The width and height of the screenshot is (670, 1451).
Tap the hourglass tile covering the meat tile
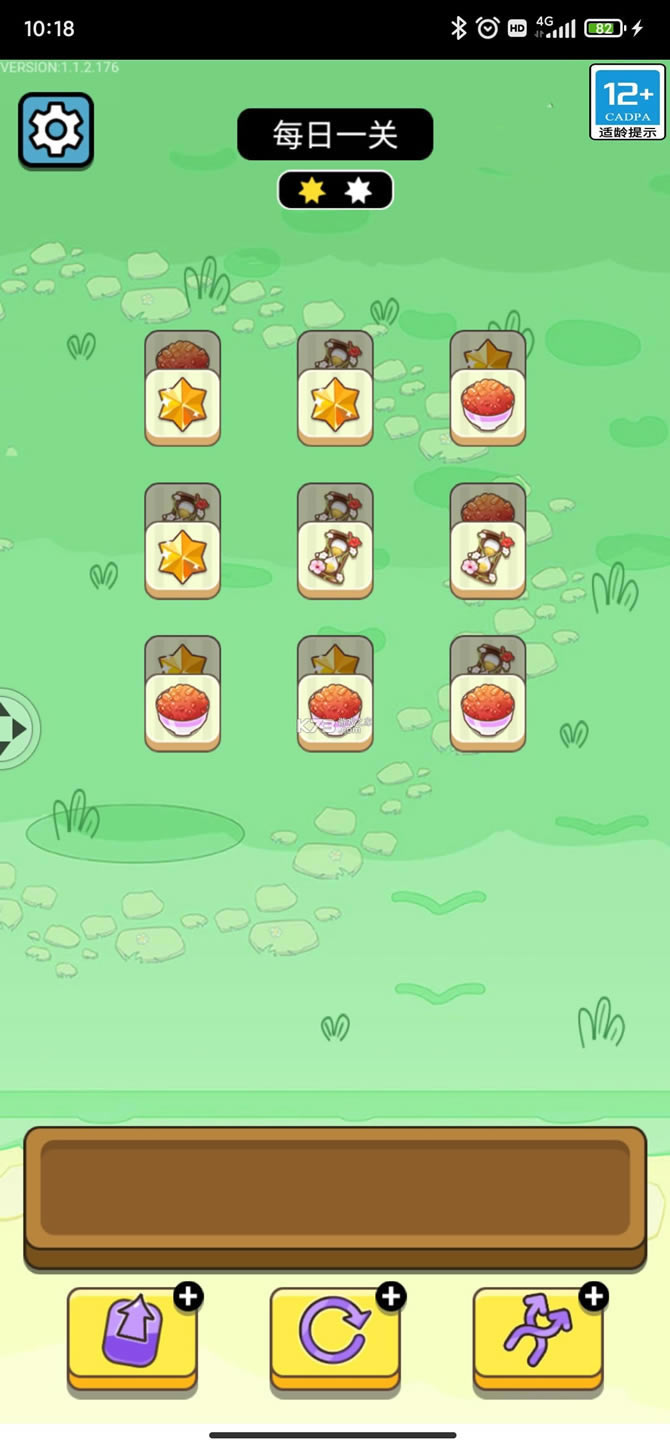tap(488, 559)
